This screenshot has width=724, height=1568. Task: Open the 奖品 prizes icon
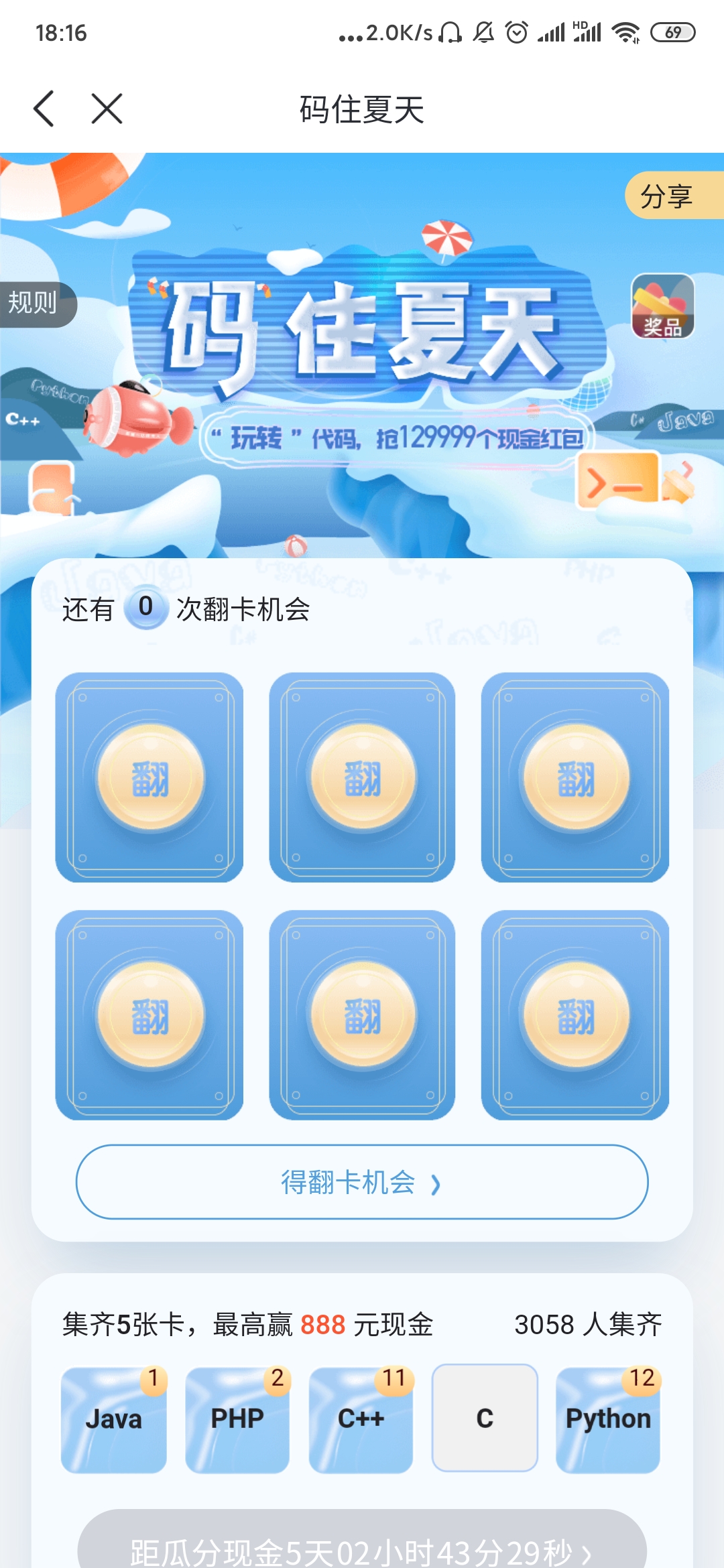(x=662, y=306)
